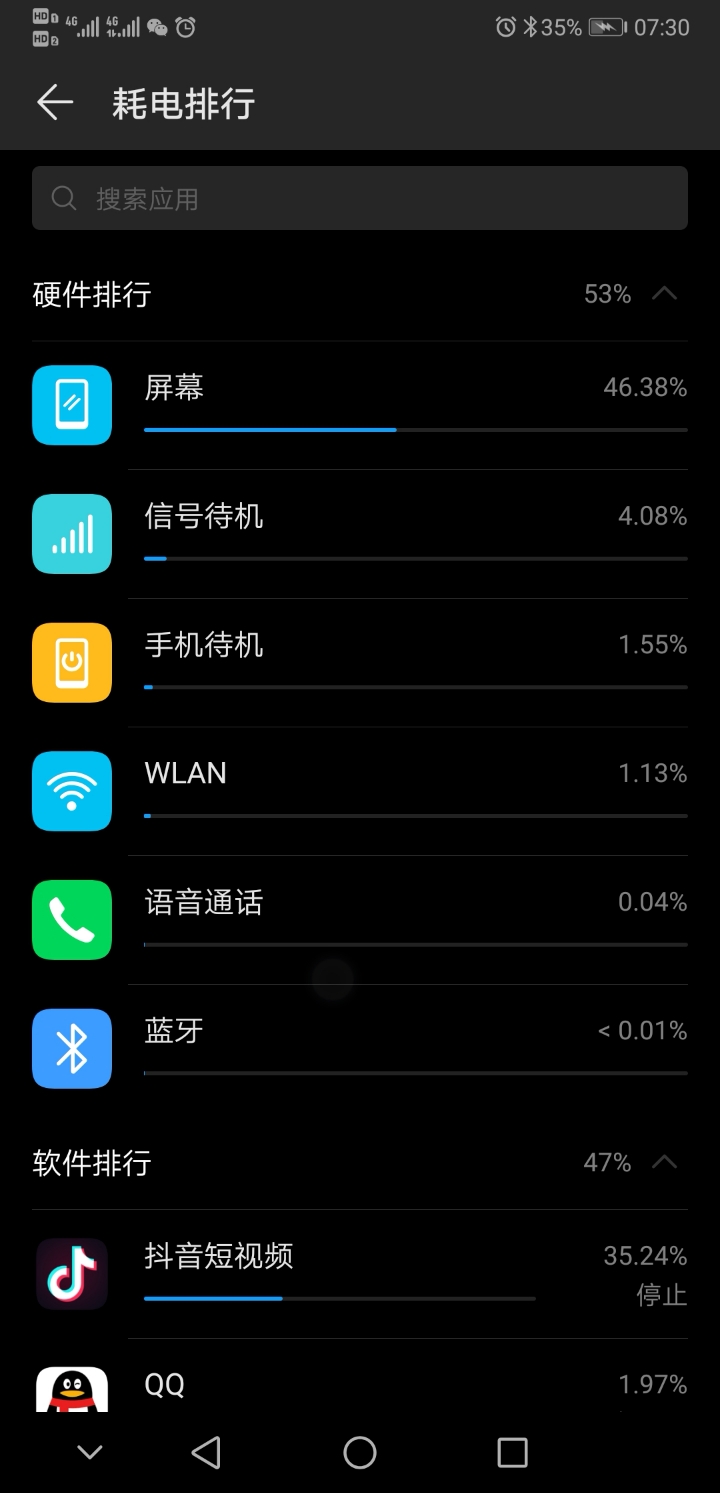Tap the 搜索应用 search field
Image resolution: width=720 pixels, height=1493 pixels.
coord(360,198)
